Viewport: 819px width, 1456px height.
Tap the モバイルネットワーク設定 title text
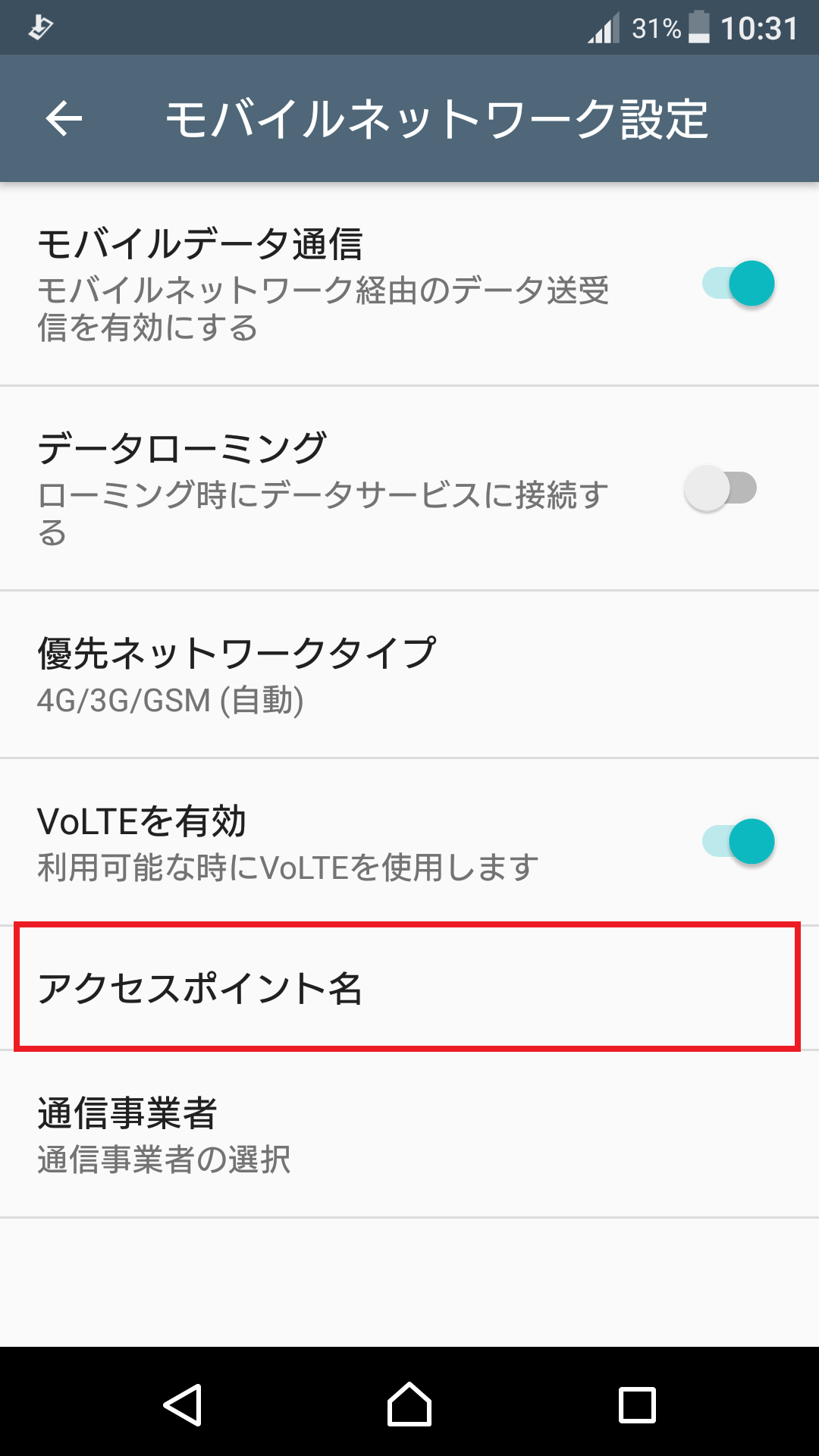click(438, 118)
